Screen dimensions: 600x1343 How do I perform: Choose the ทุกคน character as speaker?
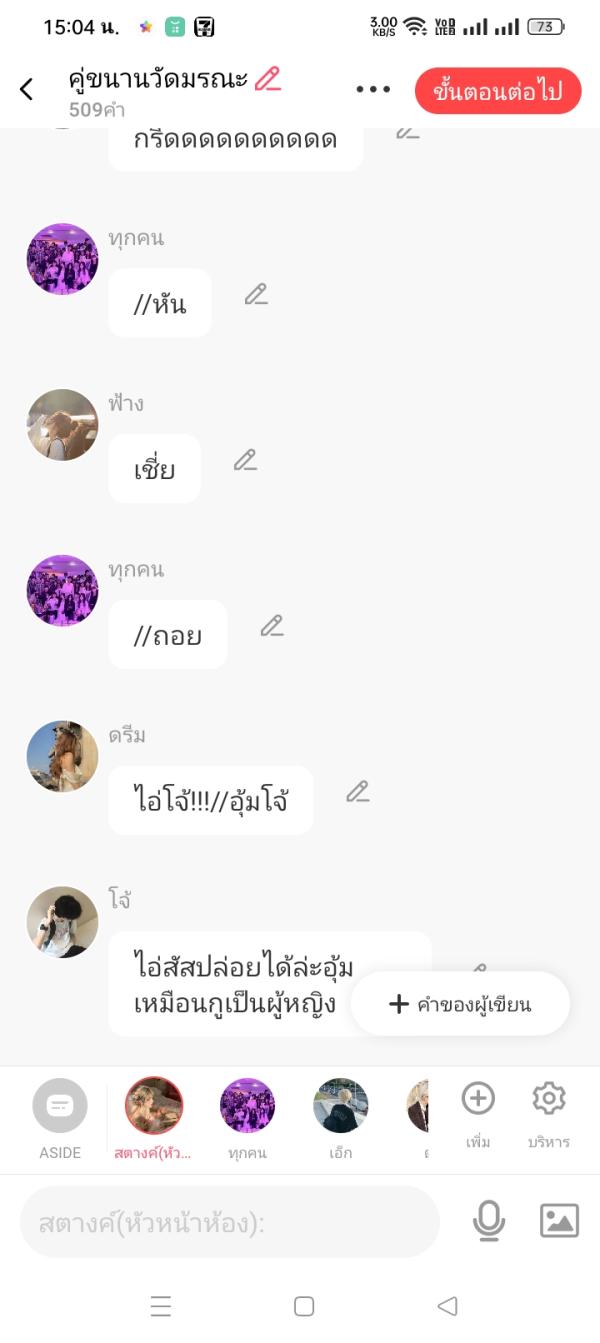247,1117
